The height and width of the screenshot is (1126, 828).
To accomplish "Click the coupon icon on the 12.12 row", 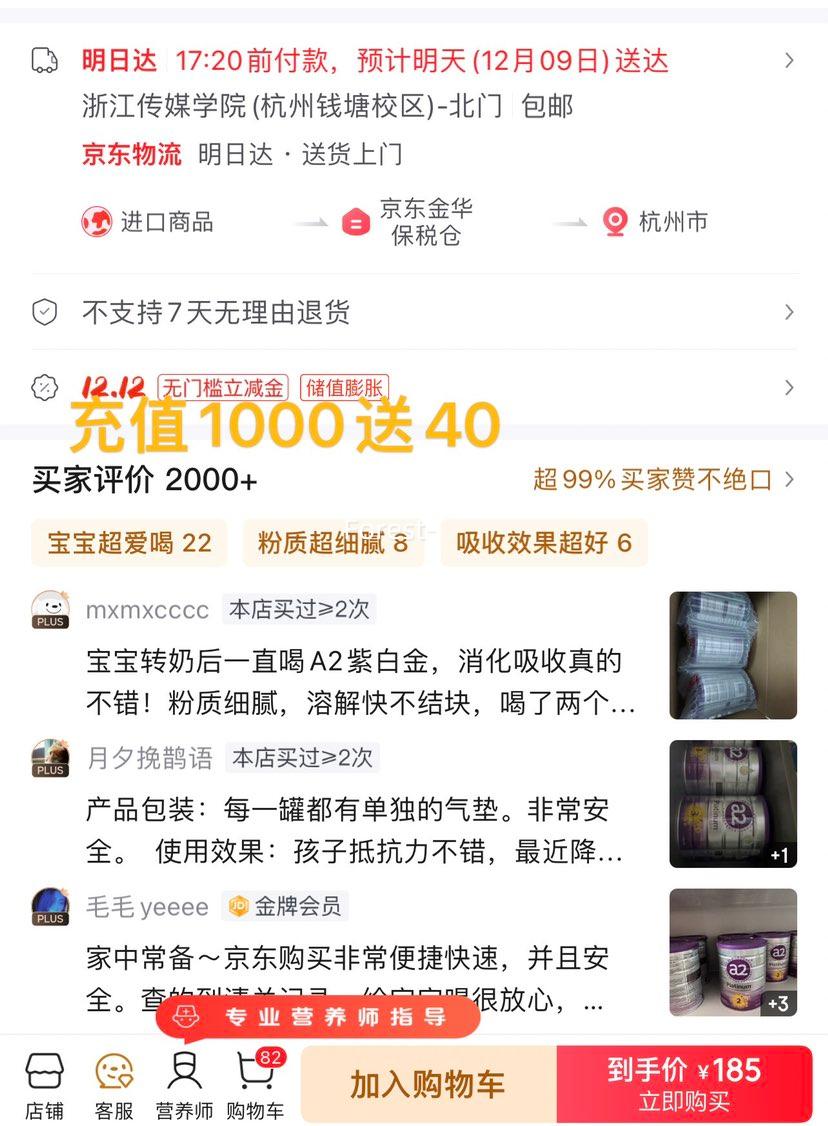I will click(44, 387).
